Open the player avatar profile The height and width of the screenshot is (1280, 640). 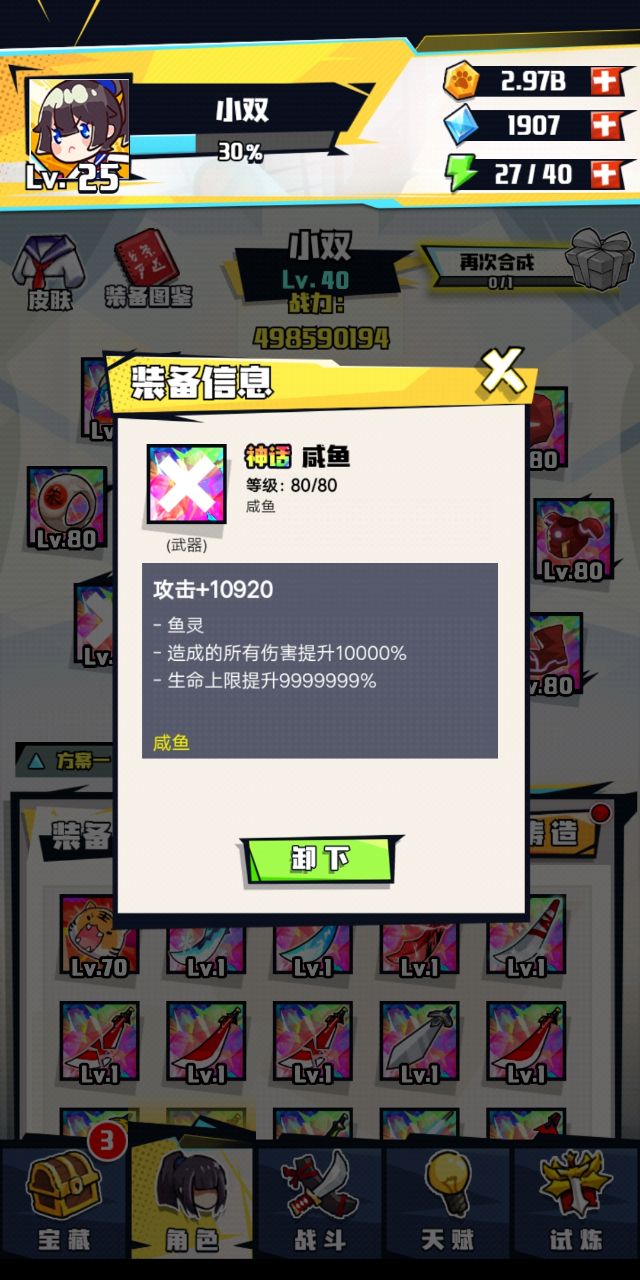click(x=77, y=132)
